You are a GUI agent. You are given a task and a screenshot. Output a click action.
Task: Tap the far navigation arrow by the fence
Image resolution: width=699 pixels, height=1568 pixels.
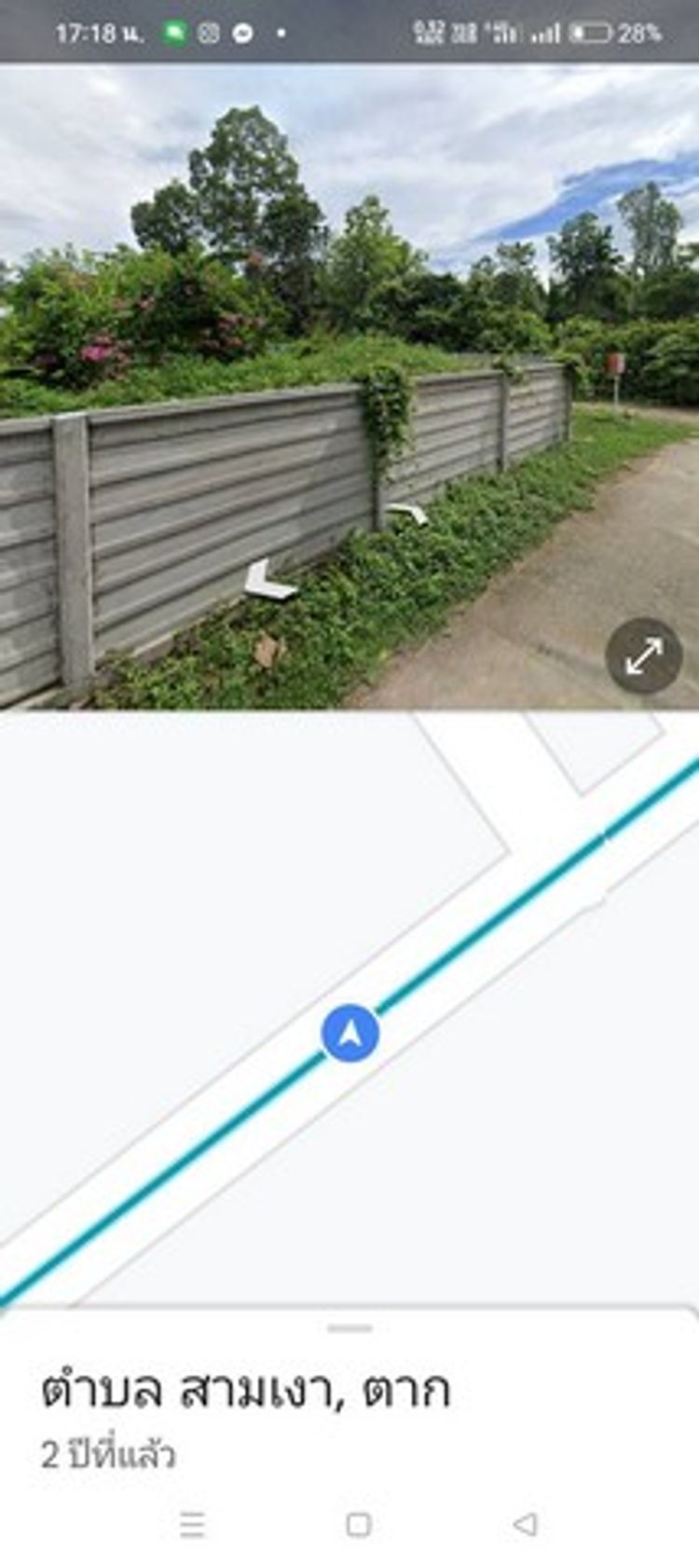point(409,512)
